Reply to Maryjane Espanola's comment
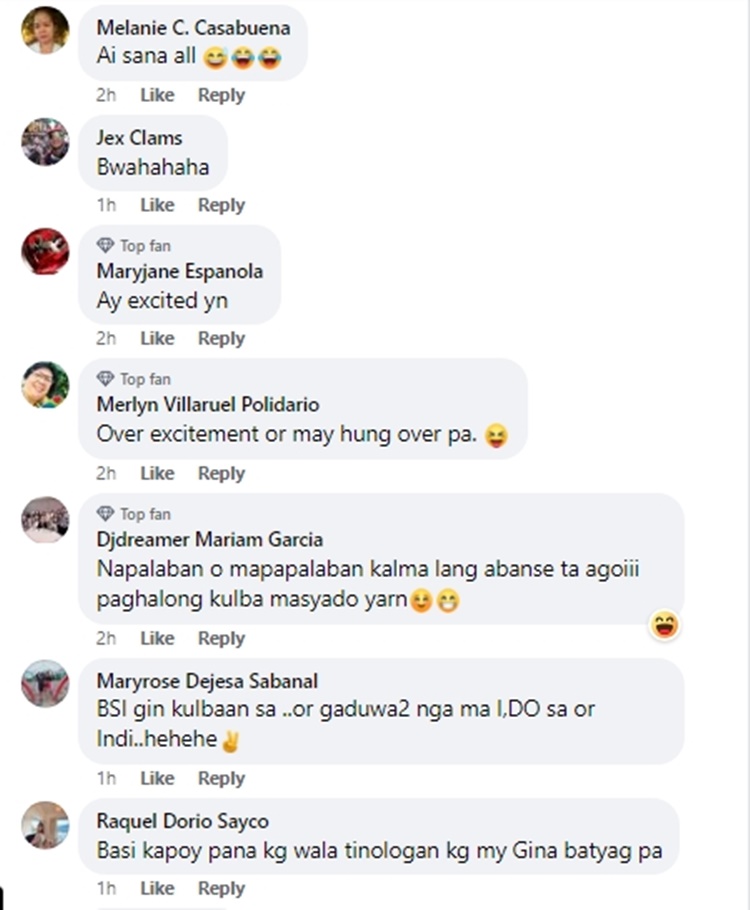Image resolution: width=750 pixels, height=910 pixels. 221,339
